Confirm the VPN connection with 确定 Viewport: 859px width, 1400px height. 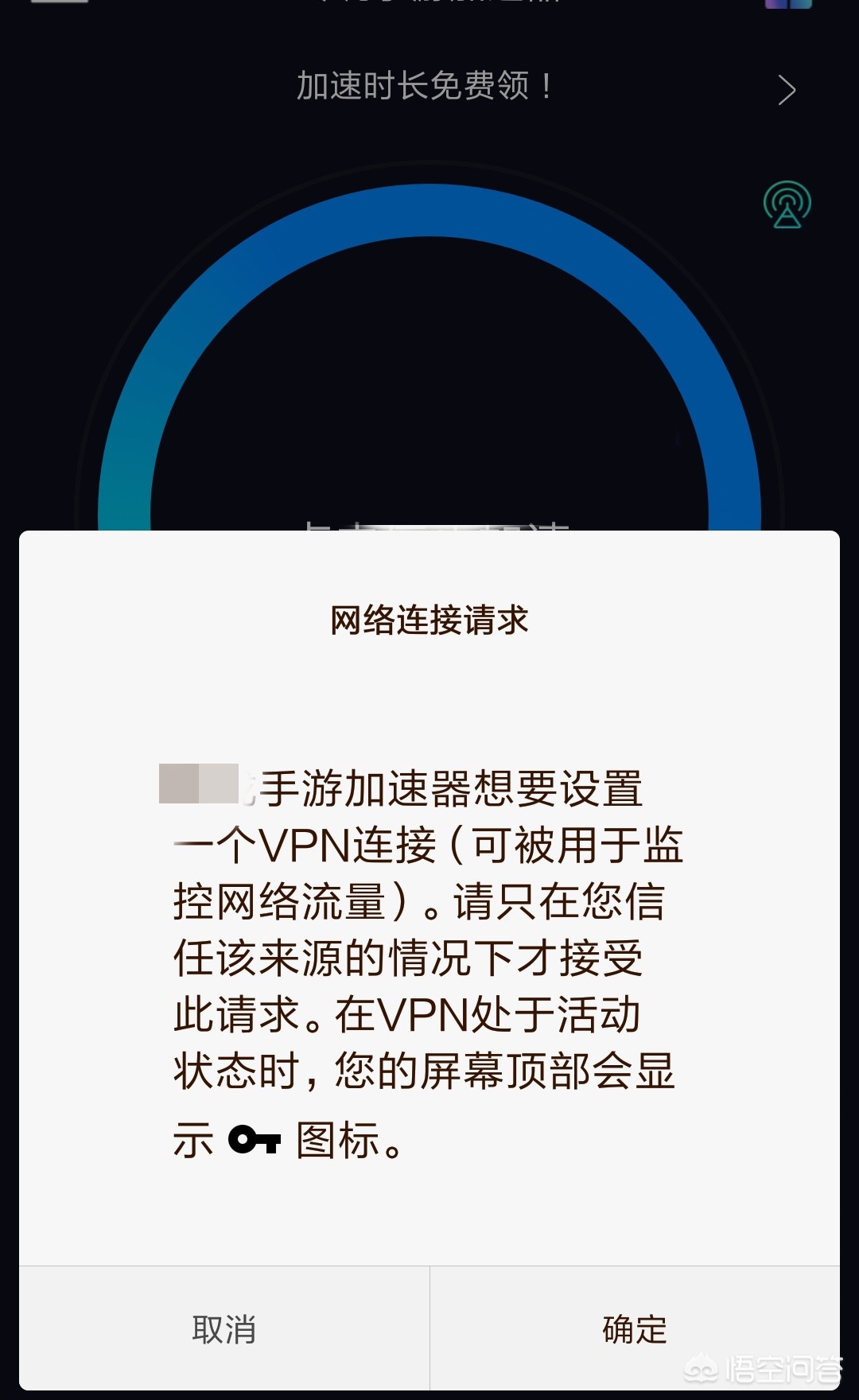[x=635, y=1328]
